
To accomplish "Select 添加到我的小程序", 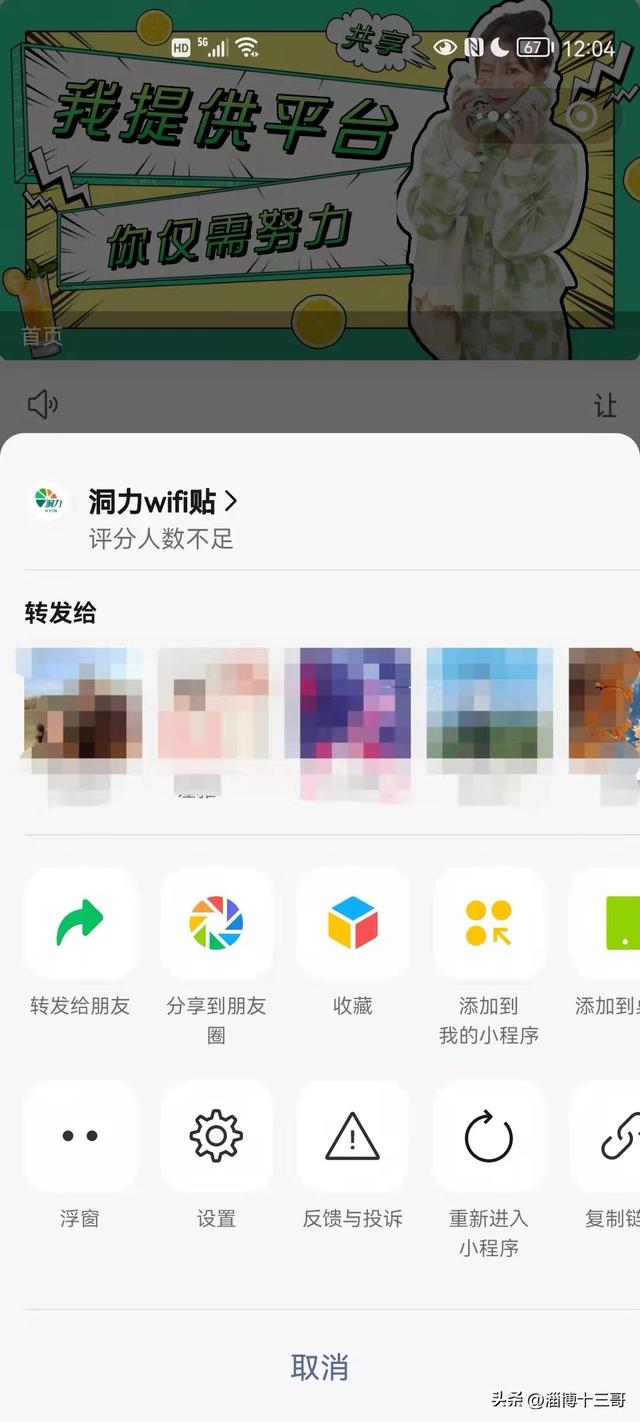I will (489, 922).
